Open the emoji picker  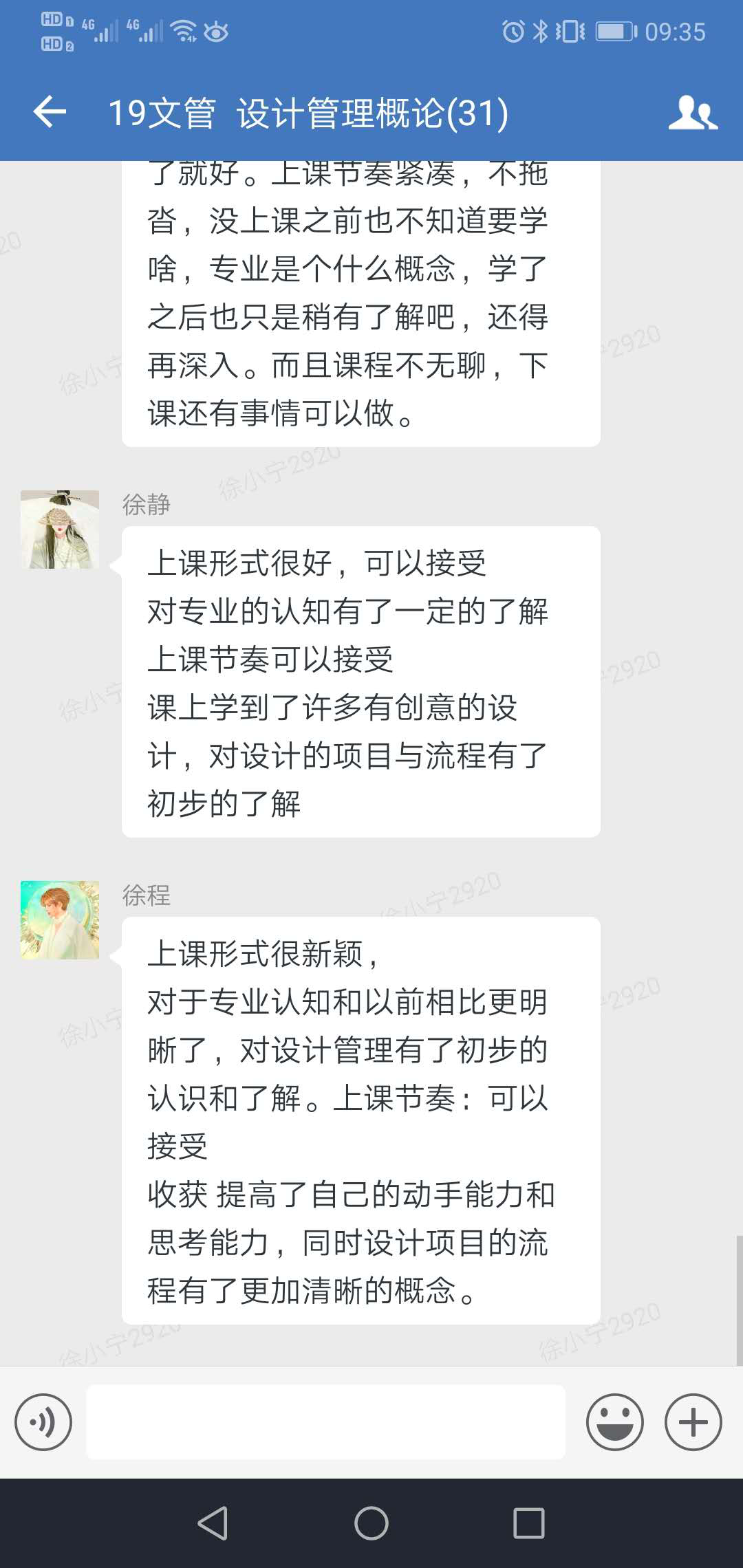pos(614,1422)
